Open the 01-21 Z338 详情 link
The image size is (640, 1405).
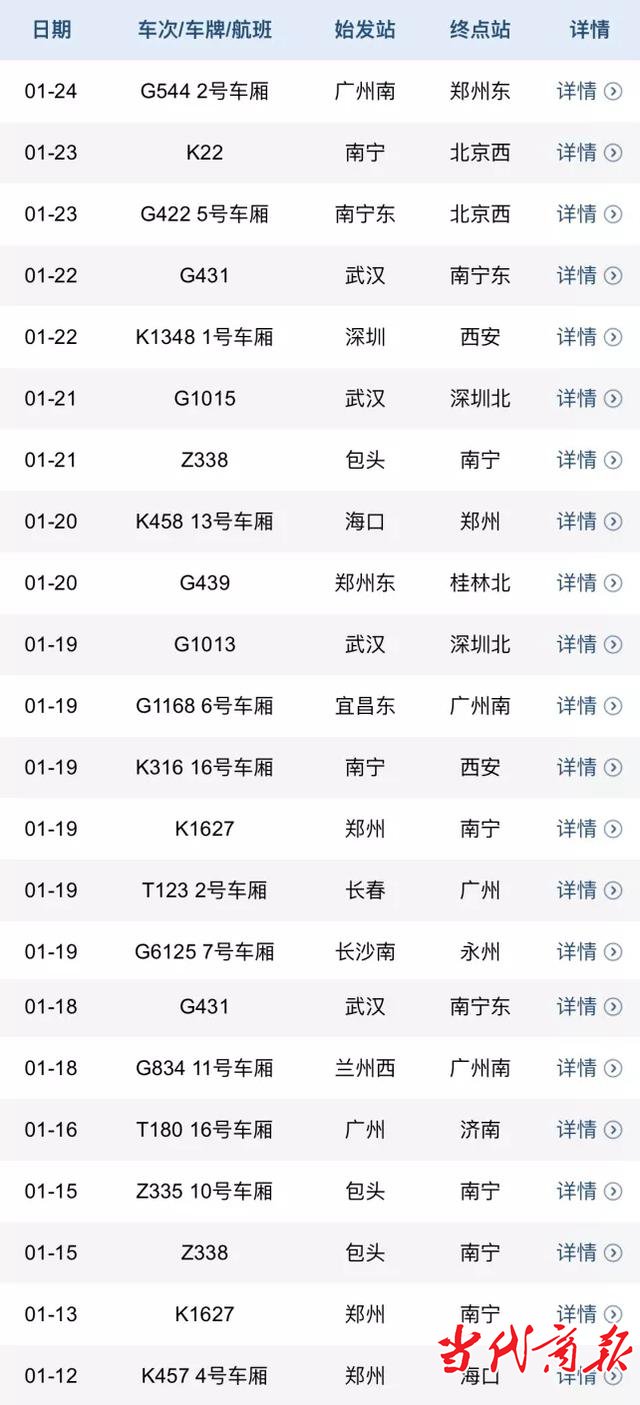coord(589,460)
